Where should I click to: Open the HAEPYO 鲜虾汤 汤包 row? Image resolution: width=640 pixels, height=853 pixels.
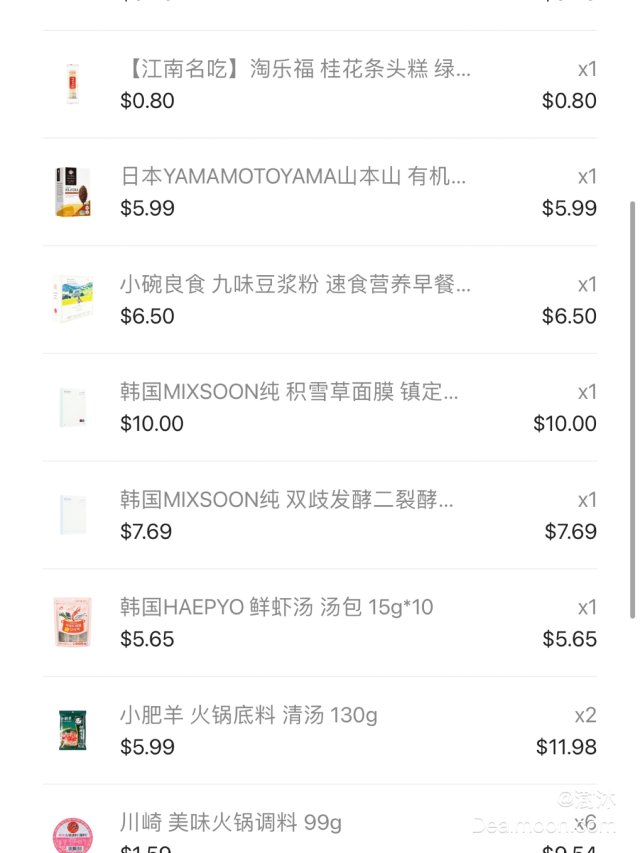pos(277,608)
